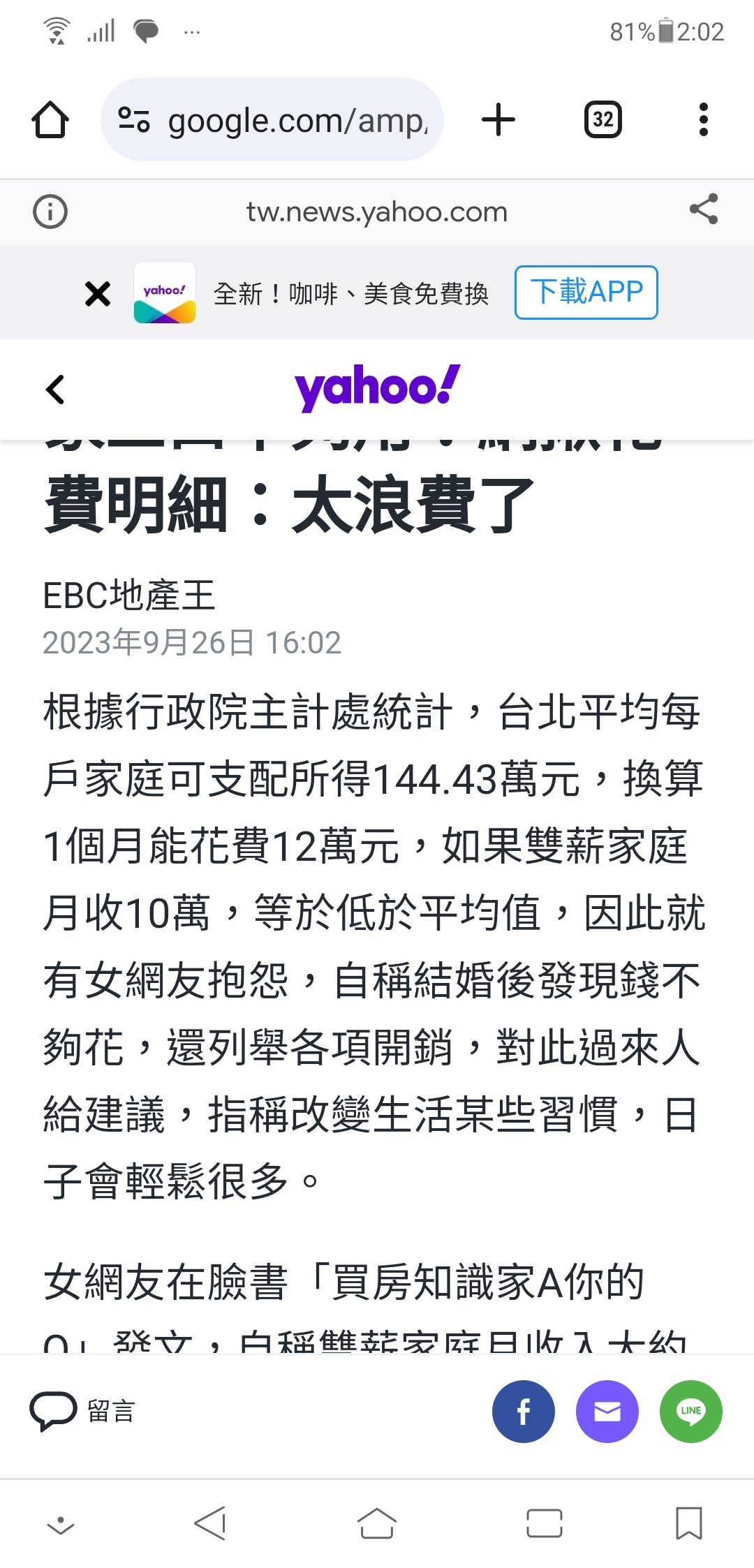The height and width of the screenshot is (1568, 754).
Task: Tap the system back button
Action: [x=210, y=1523]
